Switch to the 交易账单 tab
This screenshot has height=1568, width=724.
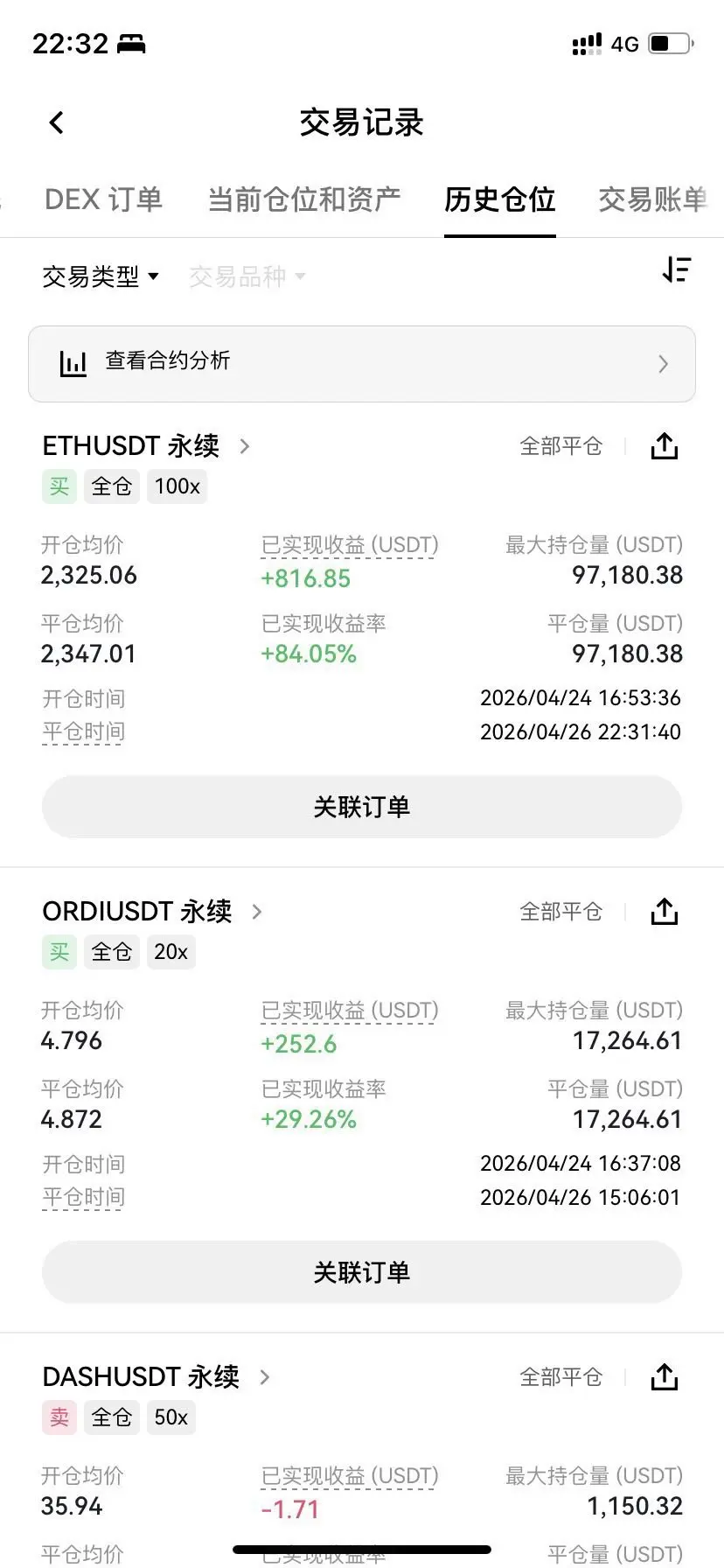coord(651,199)
